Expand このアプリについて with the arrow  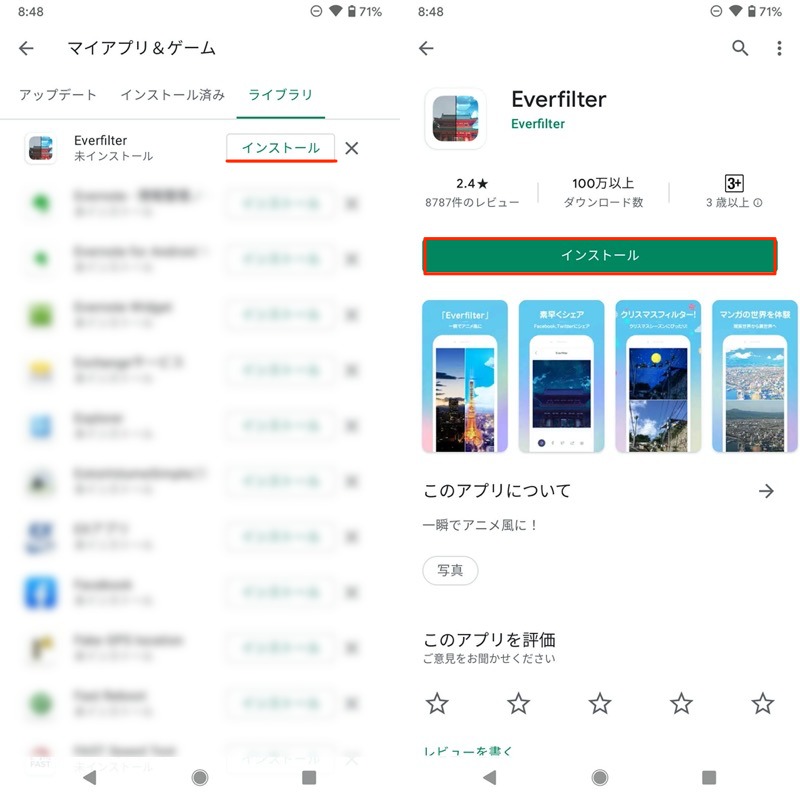pos(766,491)
